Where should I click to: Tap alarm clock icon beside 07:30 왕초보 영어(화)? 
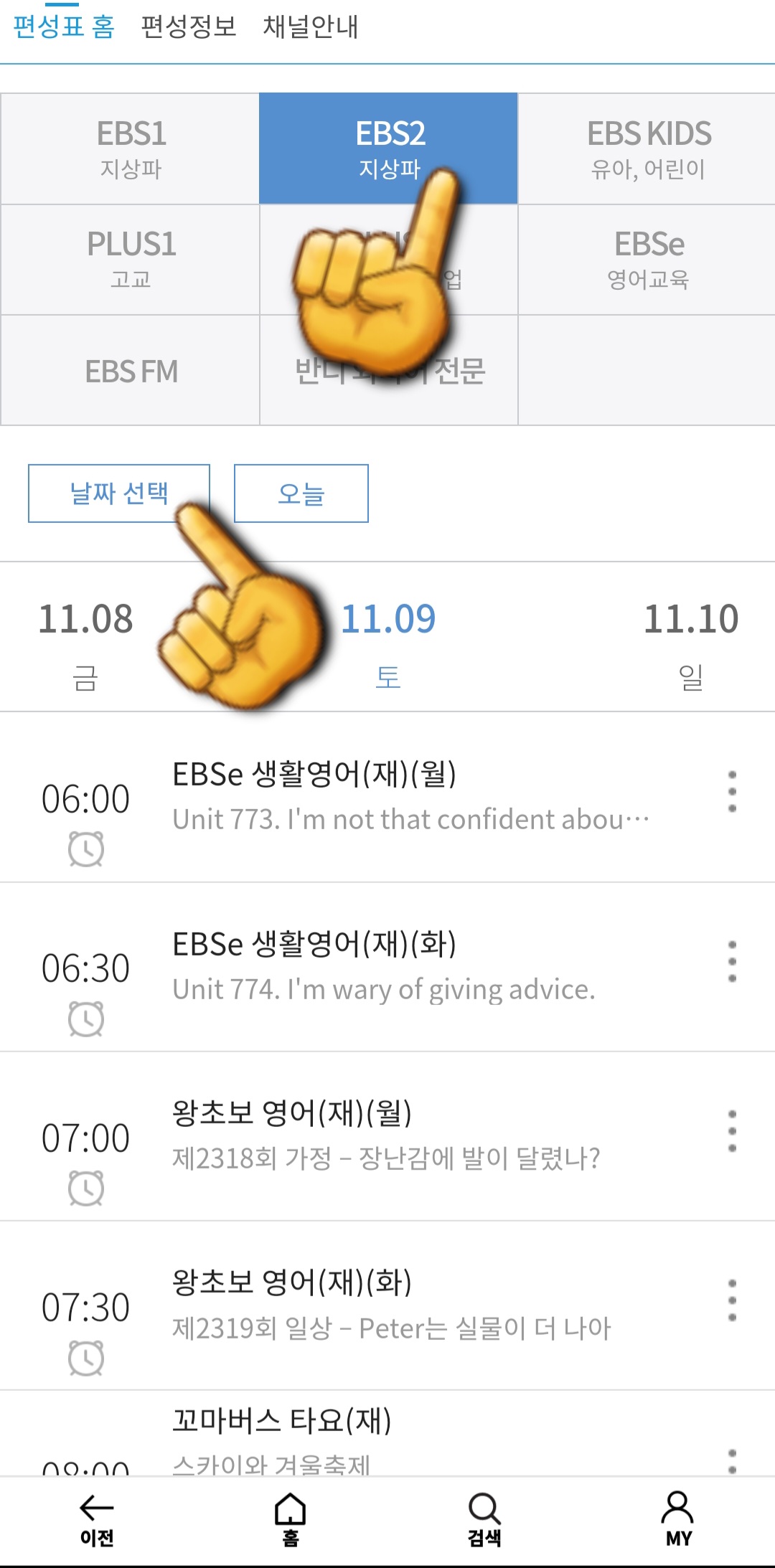pos(85,1359)
